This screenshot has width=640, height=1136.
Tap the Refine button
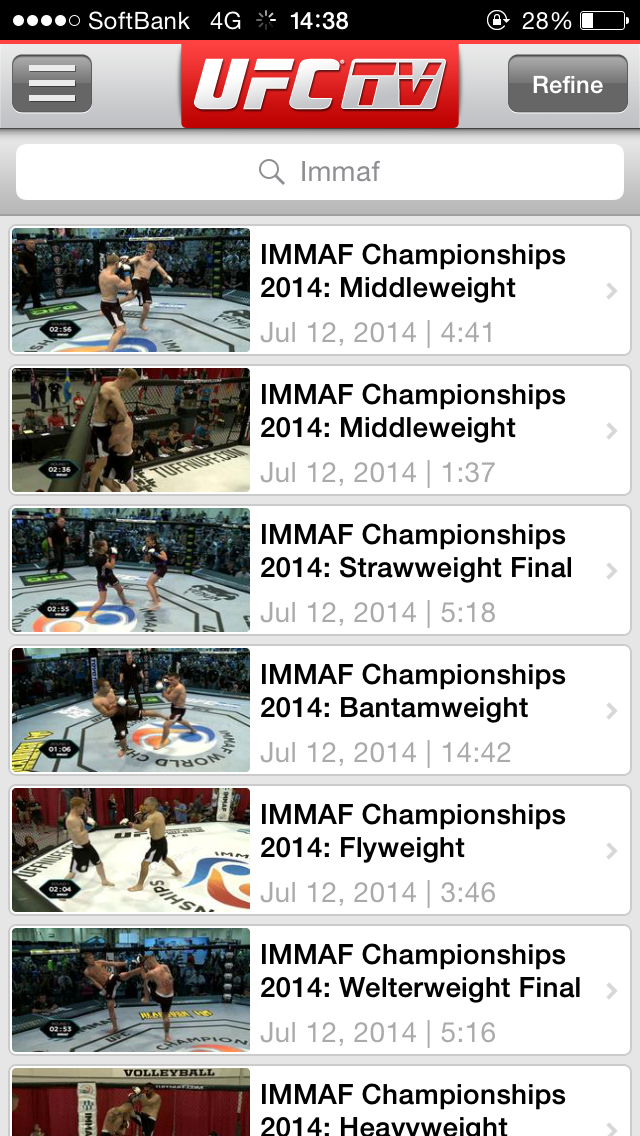pyautogui.click(x=567, y=84)
